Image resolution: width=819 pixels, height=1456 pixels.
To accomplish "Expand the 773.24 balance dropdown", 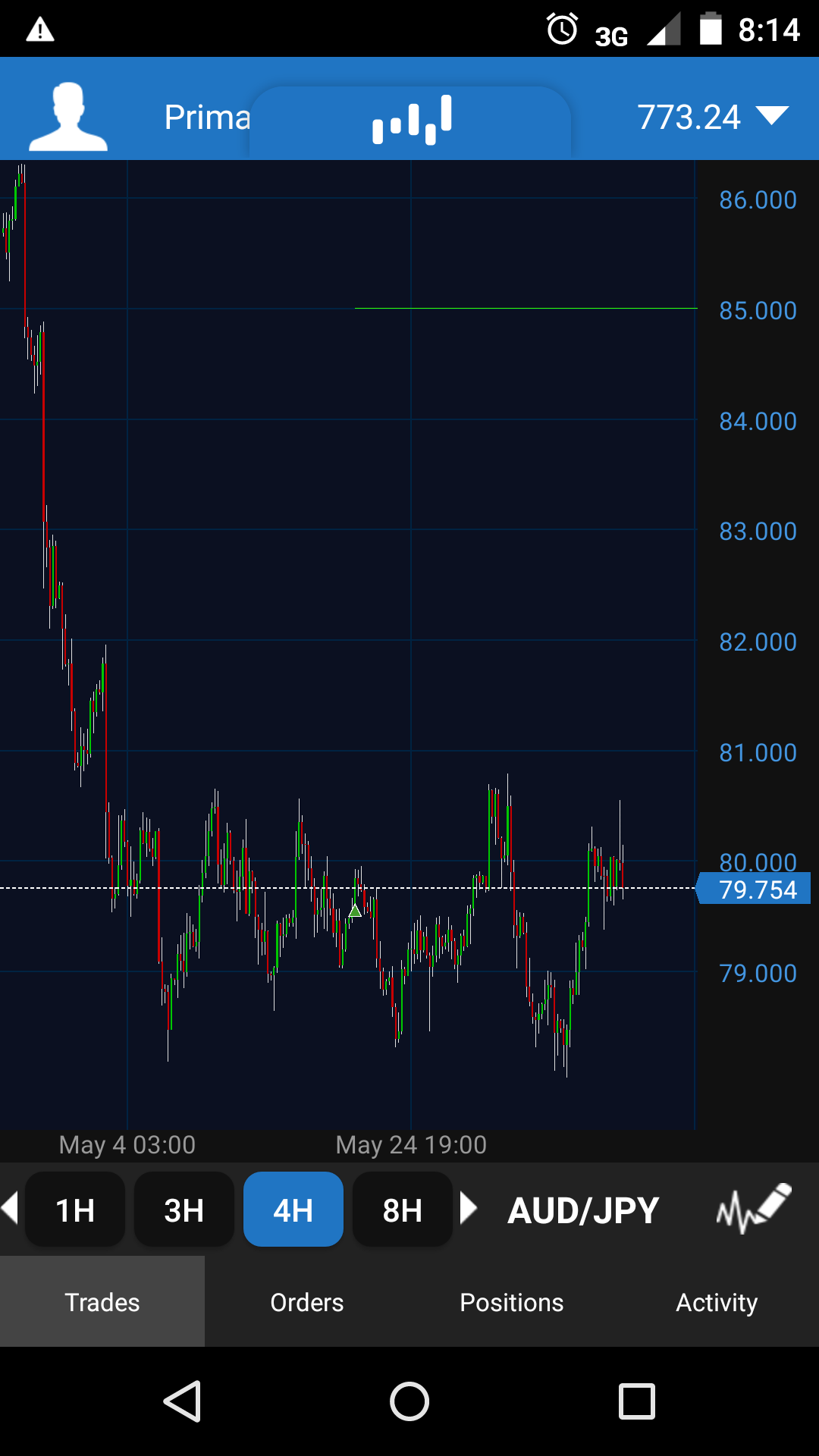I will click(x=772, y=116).
